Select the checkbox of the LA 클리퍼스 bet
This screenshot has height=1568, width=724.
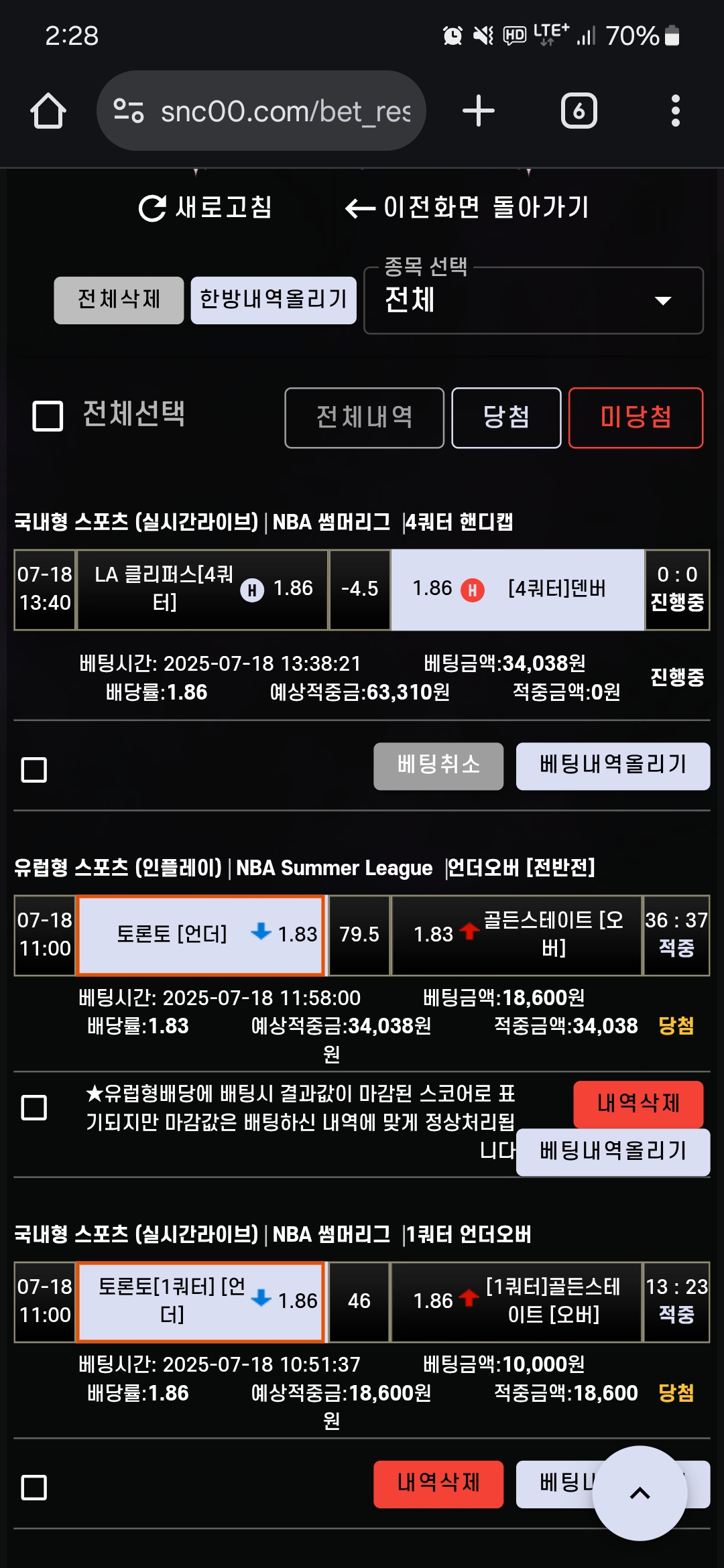(34, 770)
